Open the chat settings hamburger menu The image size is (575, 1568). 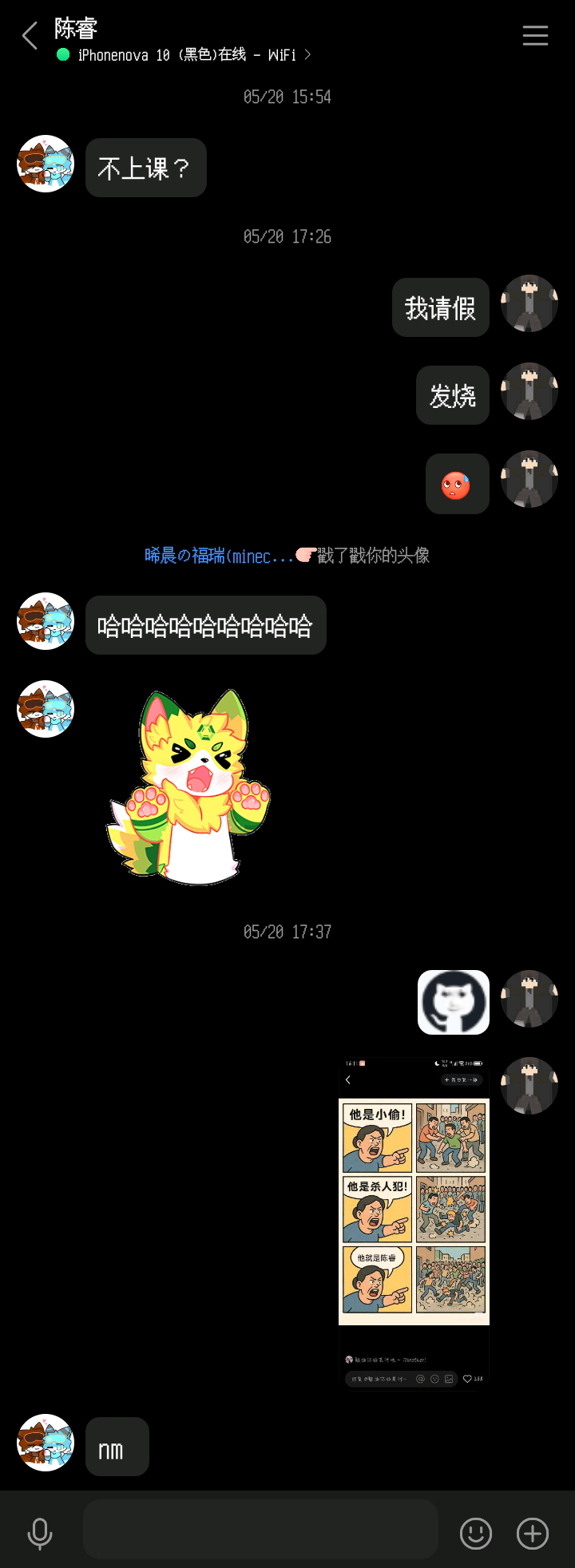(x=534, y=36)
